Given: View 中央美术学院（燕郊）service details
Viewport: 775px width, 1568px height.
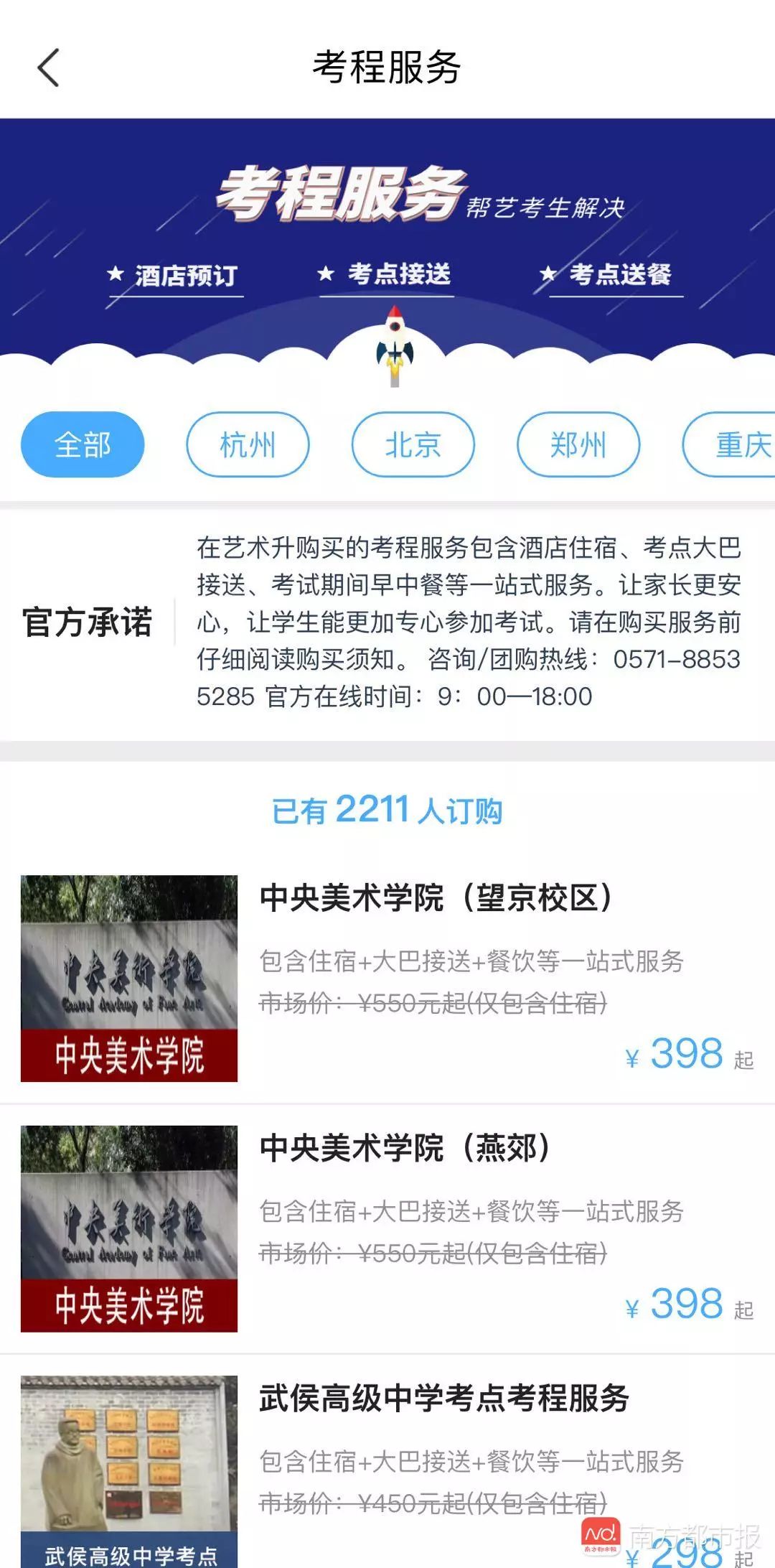Looking at the screenshot, I should (x=405, y=1148).
